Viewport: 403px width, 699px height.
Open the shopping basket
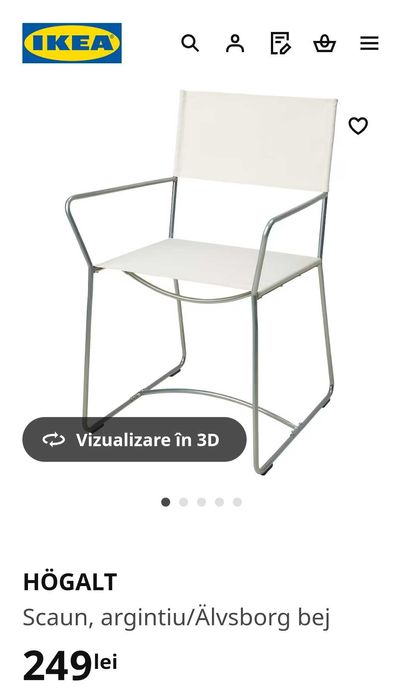325,43
